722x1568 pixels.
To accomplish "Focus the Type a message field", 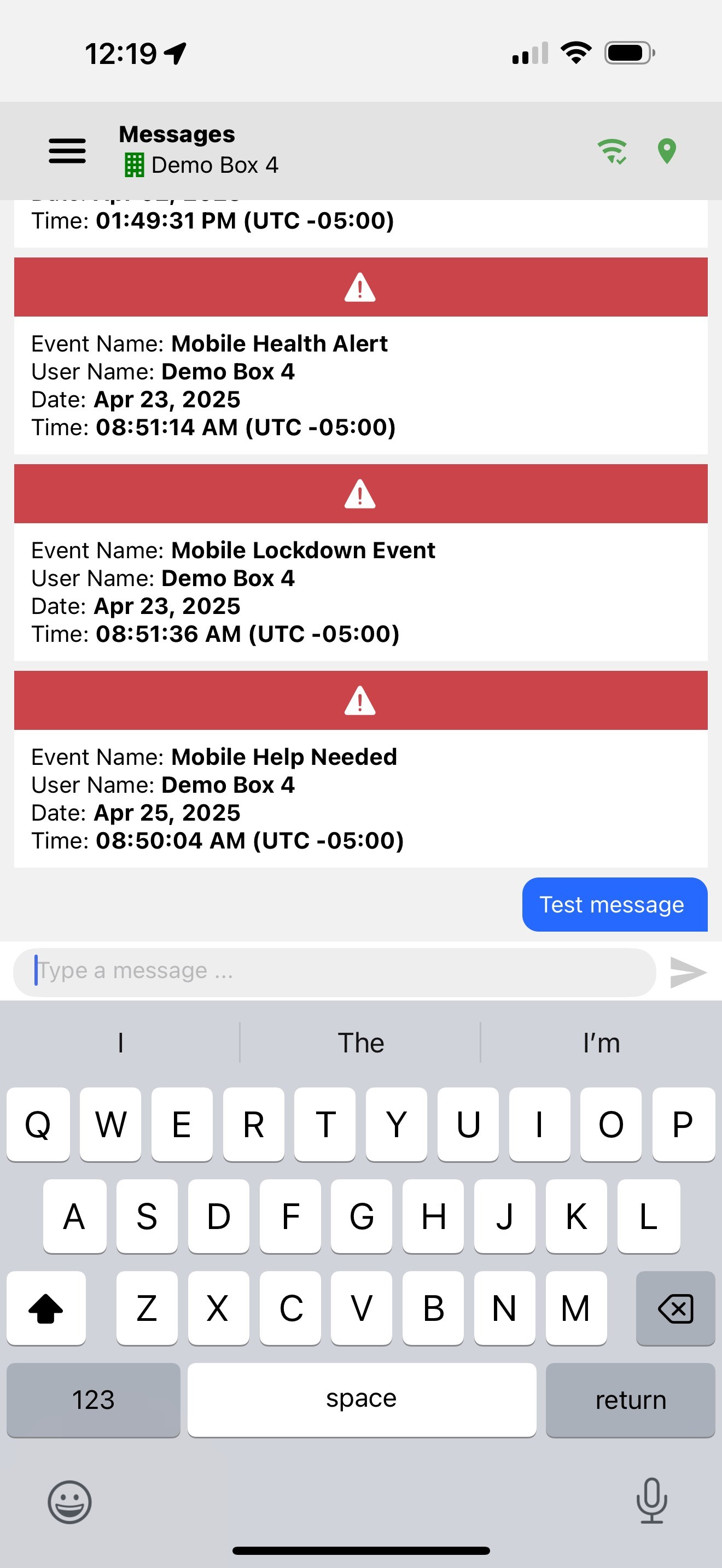I will coord(334,972).
